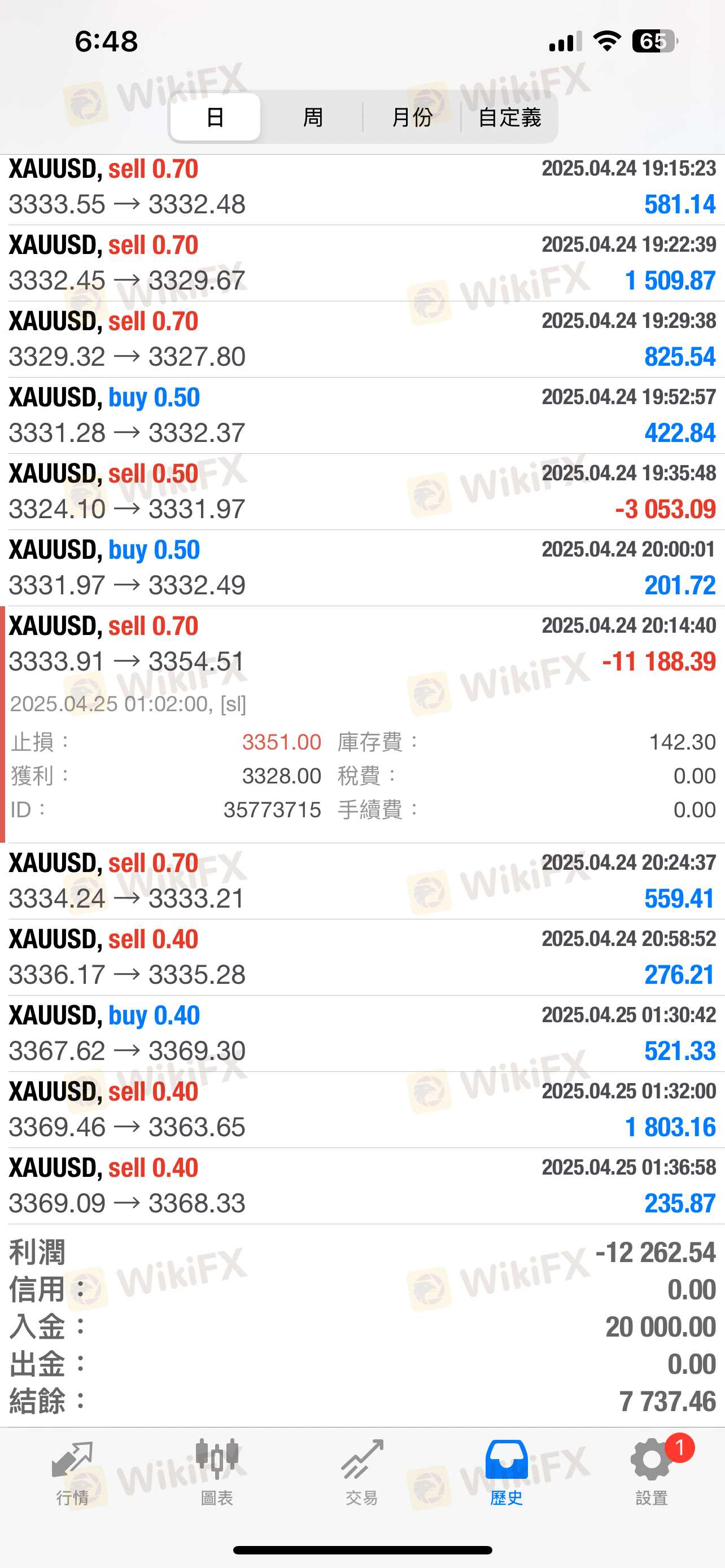Expand the sell 0.40 trade at 20:58:52
This screenshot has height=1568, width=725.
pyautogui.click(x=362, y=957)
